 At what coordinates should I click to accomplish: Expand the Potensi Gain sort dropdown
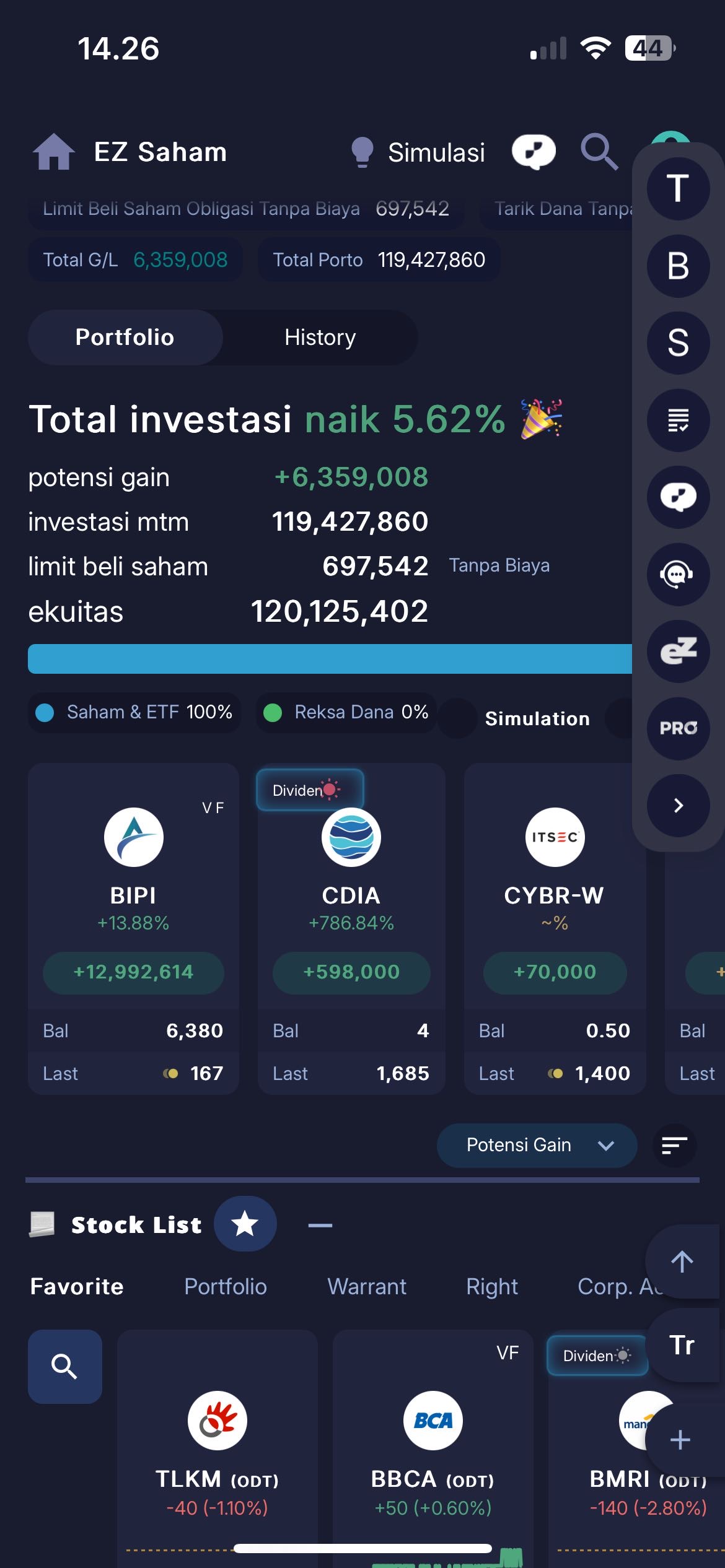click(537, 1145)
